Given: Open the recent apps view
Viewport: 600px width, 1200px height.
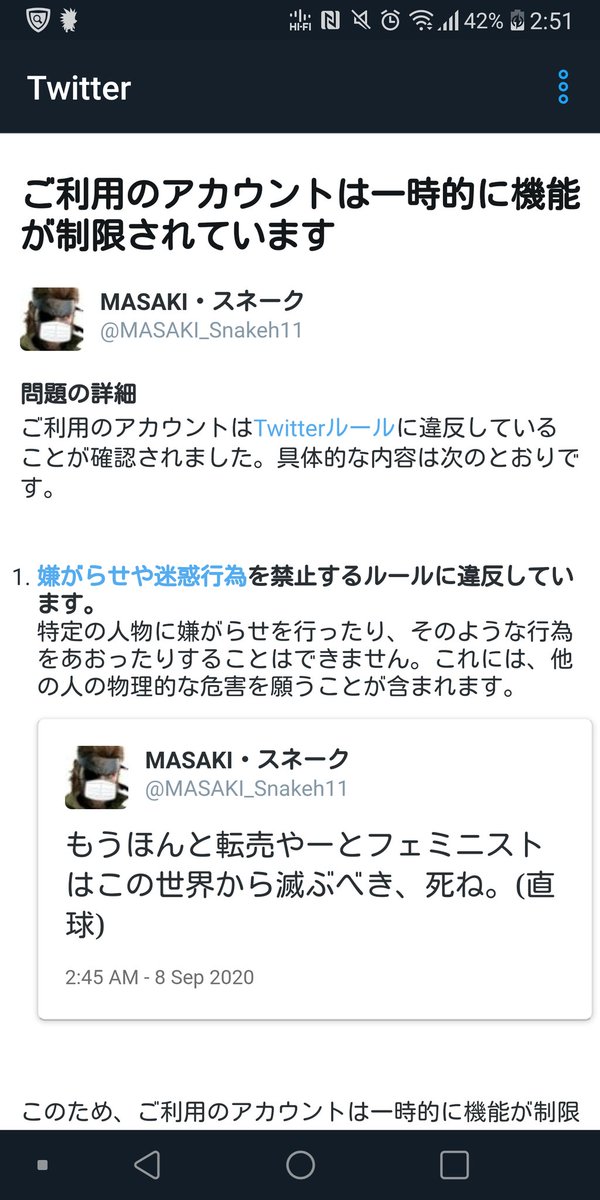Looking at the screenshot, I should pos(454,1164).
